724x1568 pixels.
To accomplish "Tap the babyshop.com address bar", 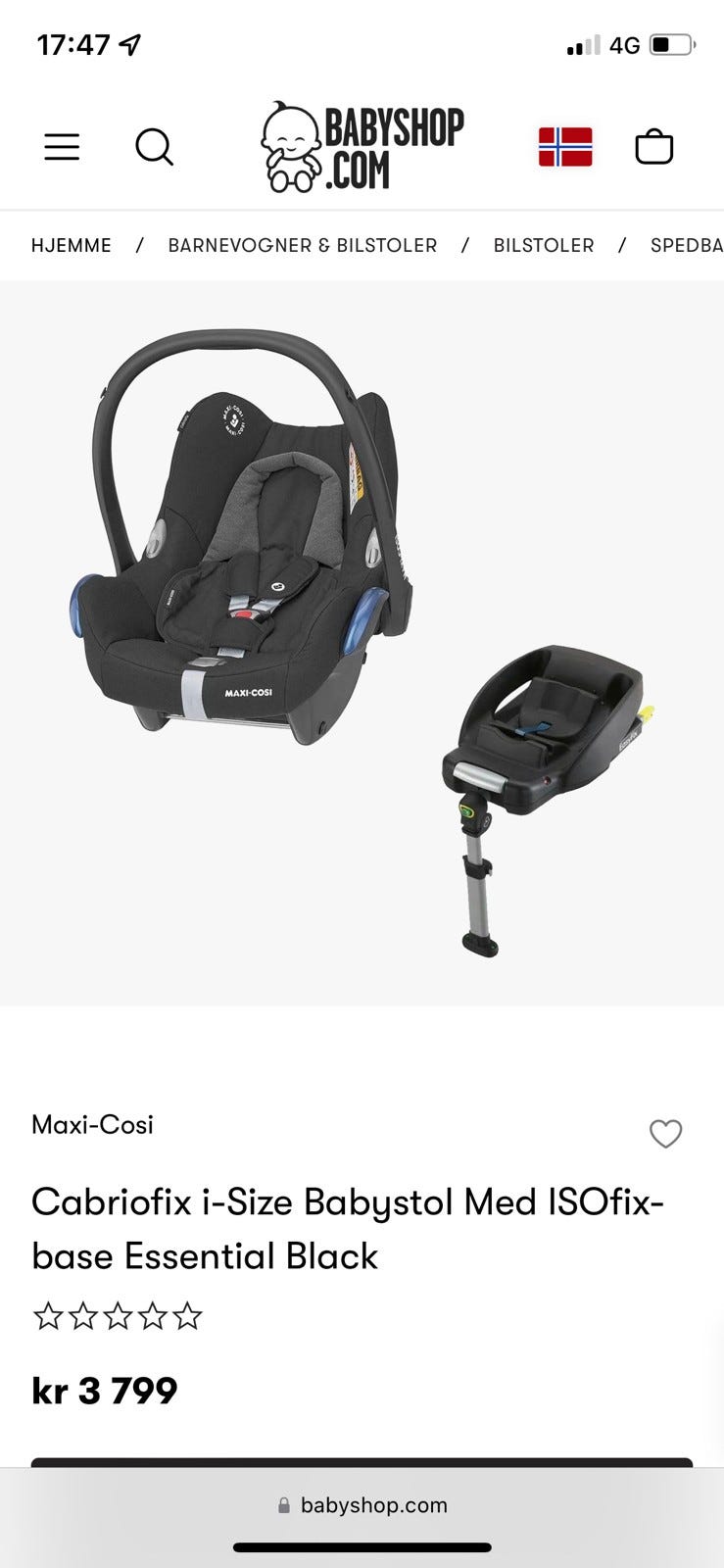I will coord(362,1505).
